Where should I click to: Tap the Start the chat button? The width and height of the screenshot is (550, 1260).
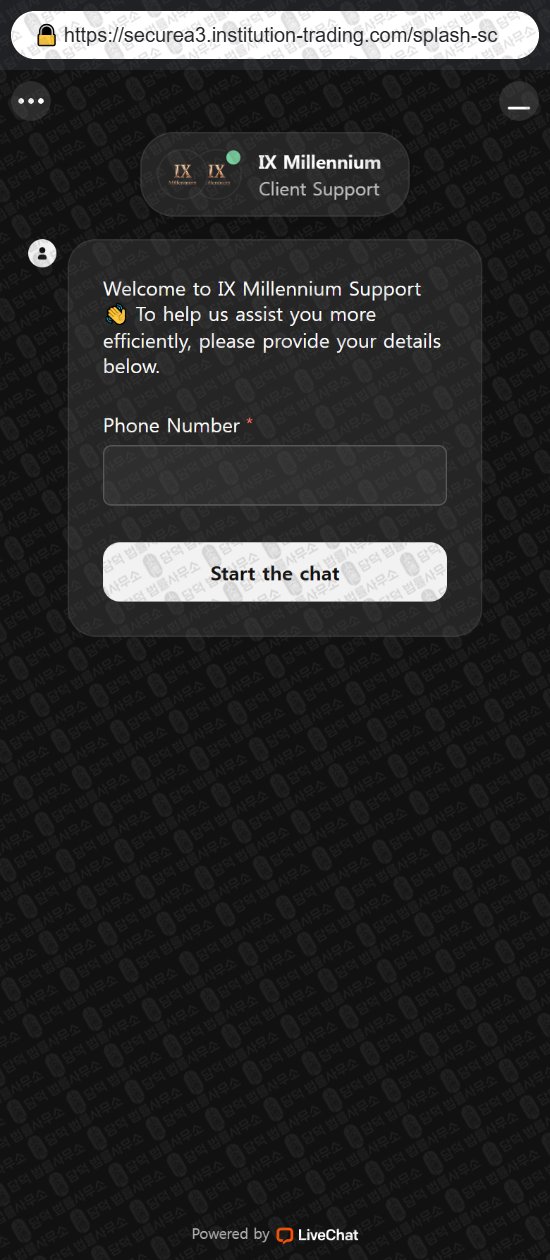[x=275, y=572]
